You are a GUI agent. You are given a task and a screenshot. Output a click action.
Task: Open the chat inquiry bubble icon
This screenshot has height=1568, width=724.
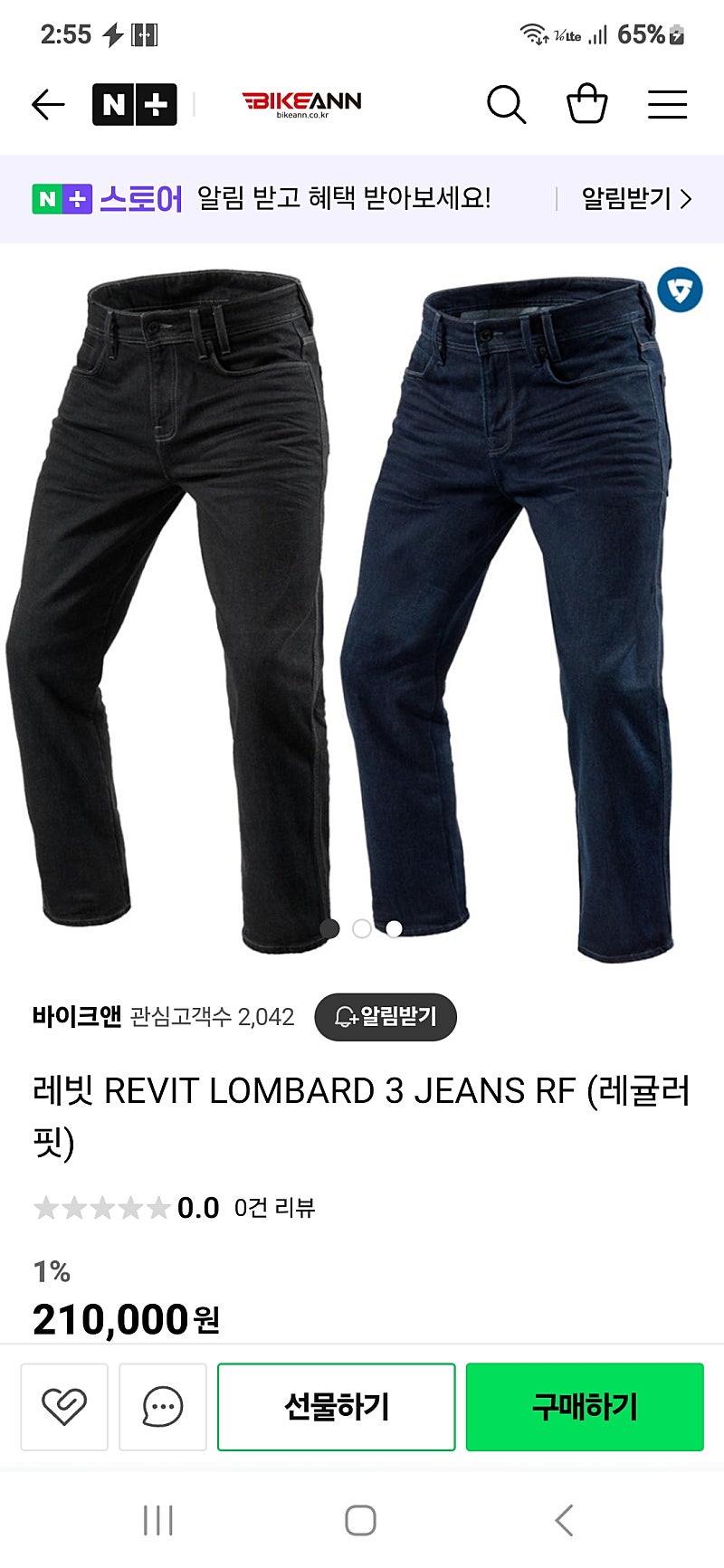(163, 1407)
